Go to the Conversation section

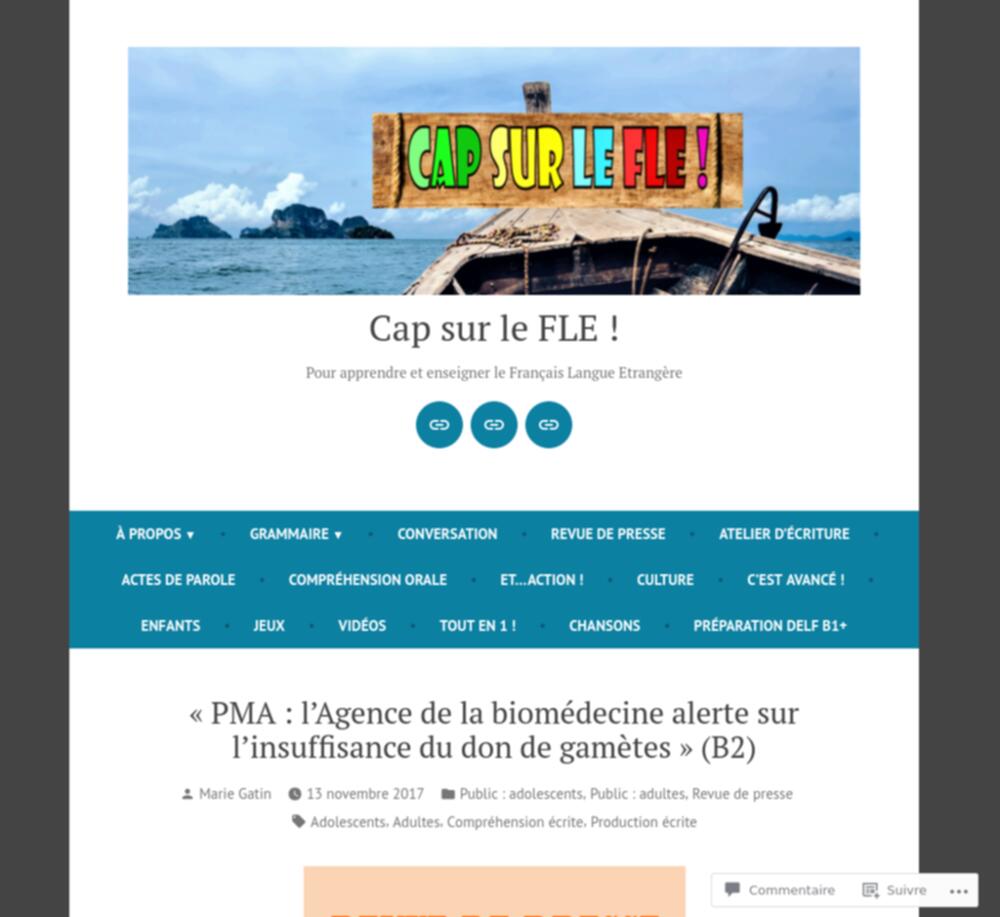[x=447, y=534]
